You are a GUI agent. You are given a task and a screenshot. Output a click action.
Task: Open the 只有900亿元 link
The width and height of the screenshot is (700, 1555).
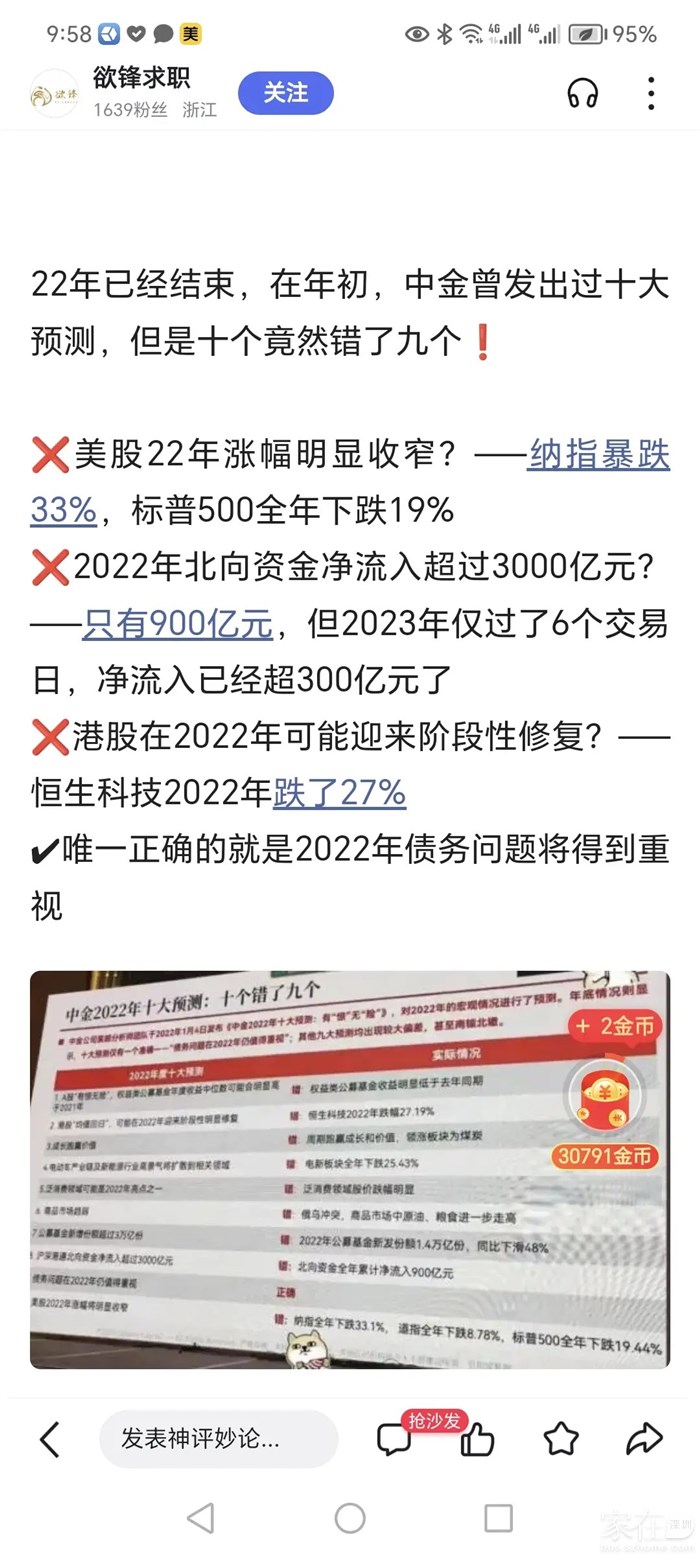tap(177, 625)
